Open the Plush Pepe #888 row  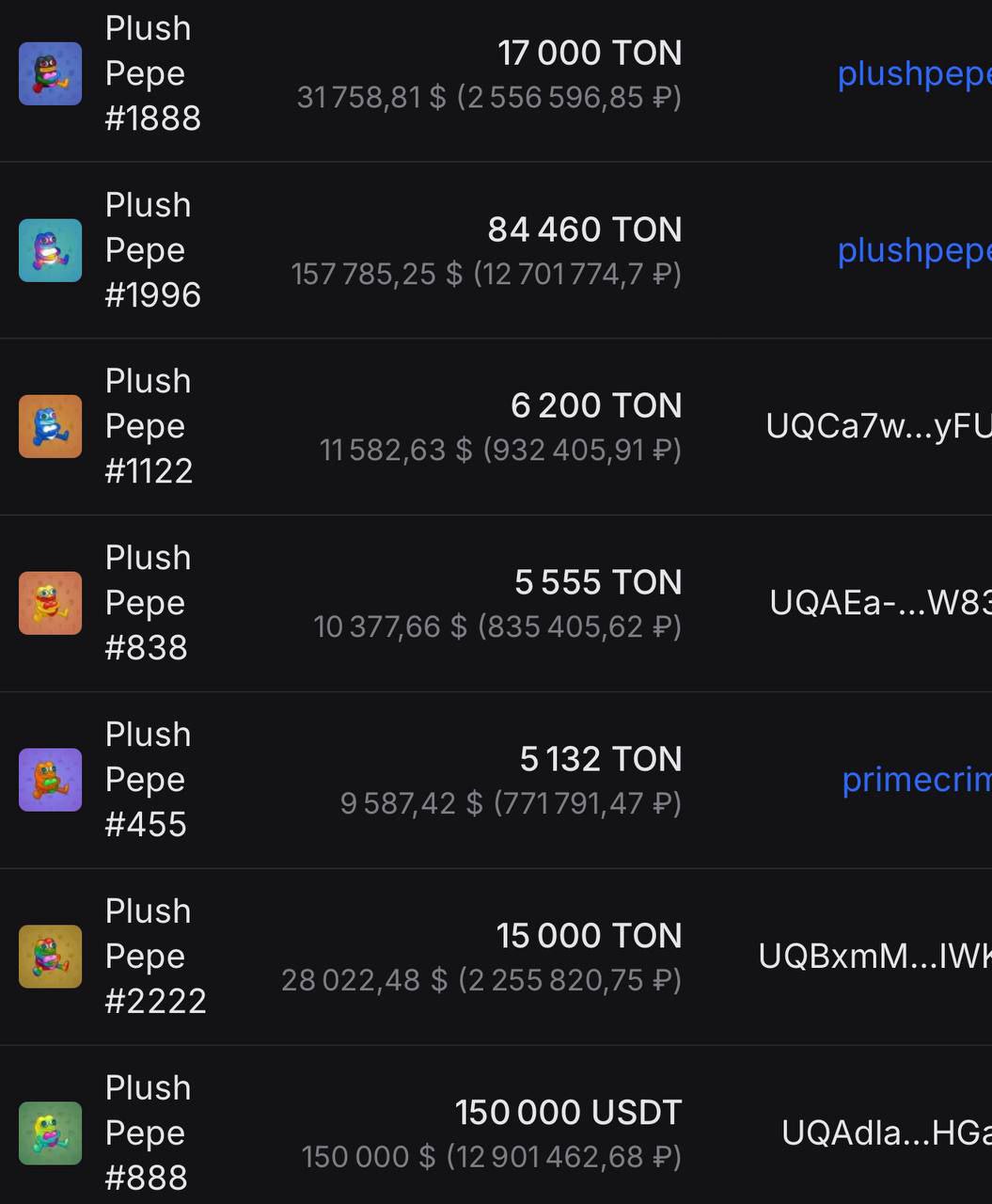[148, 1133]
